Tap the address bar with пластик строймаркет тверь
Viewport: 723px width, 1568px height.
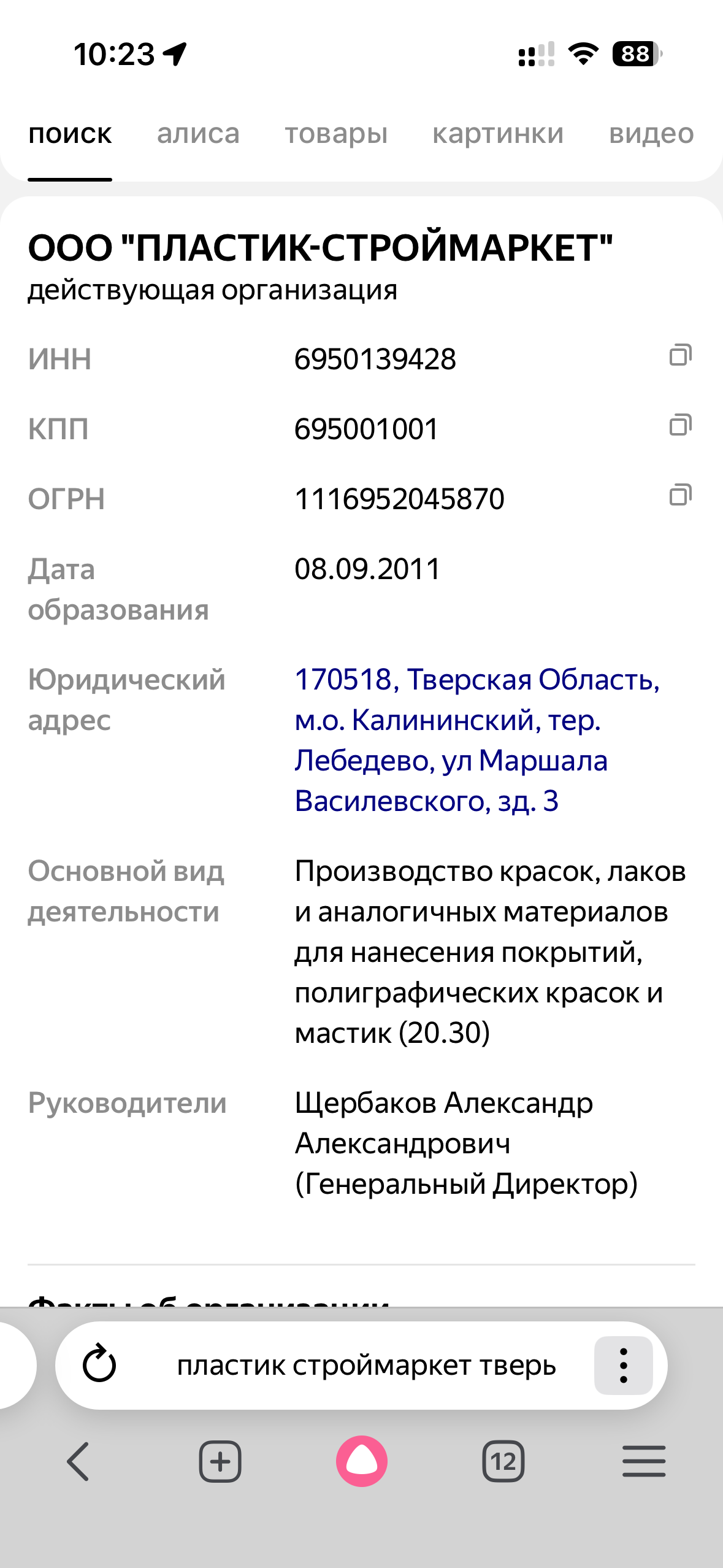pos(366,1366)
